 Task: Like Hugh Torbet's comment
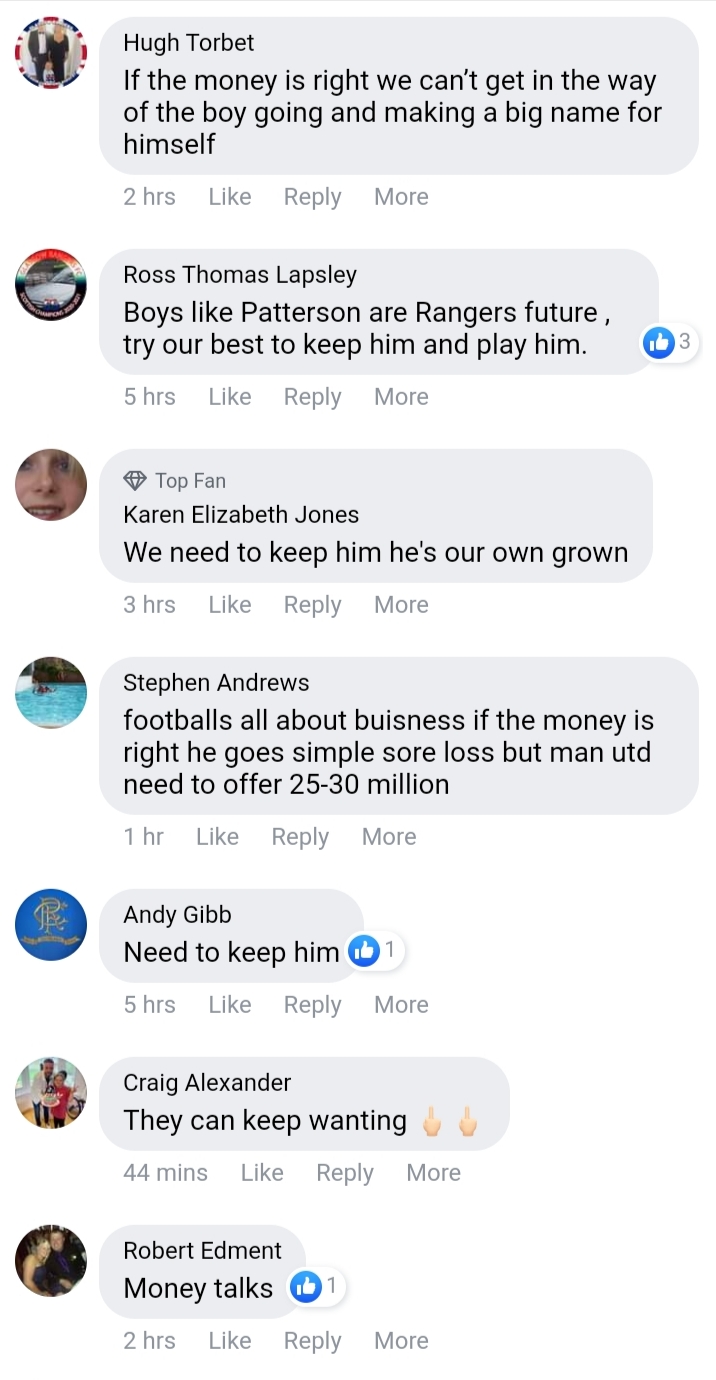click(x=229, y=197)
